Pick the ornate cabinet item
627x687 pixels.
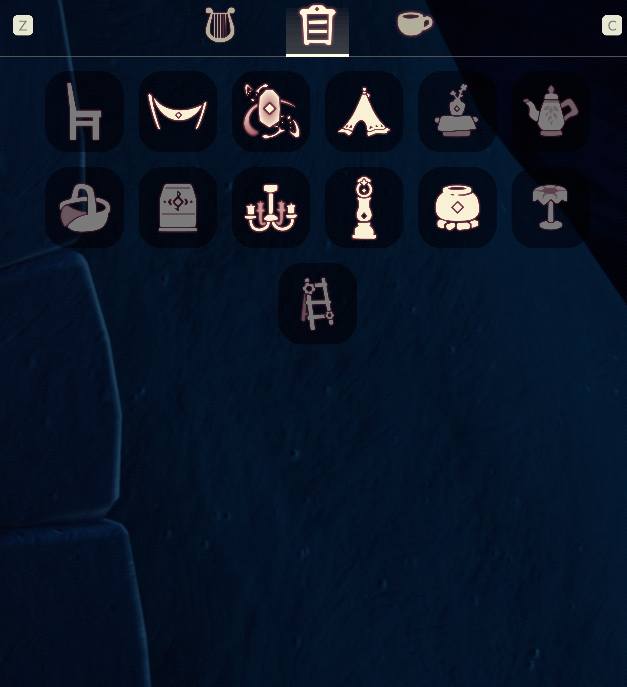click(x=178, y=207)
